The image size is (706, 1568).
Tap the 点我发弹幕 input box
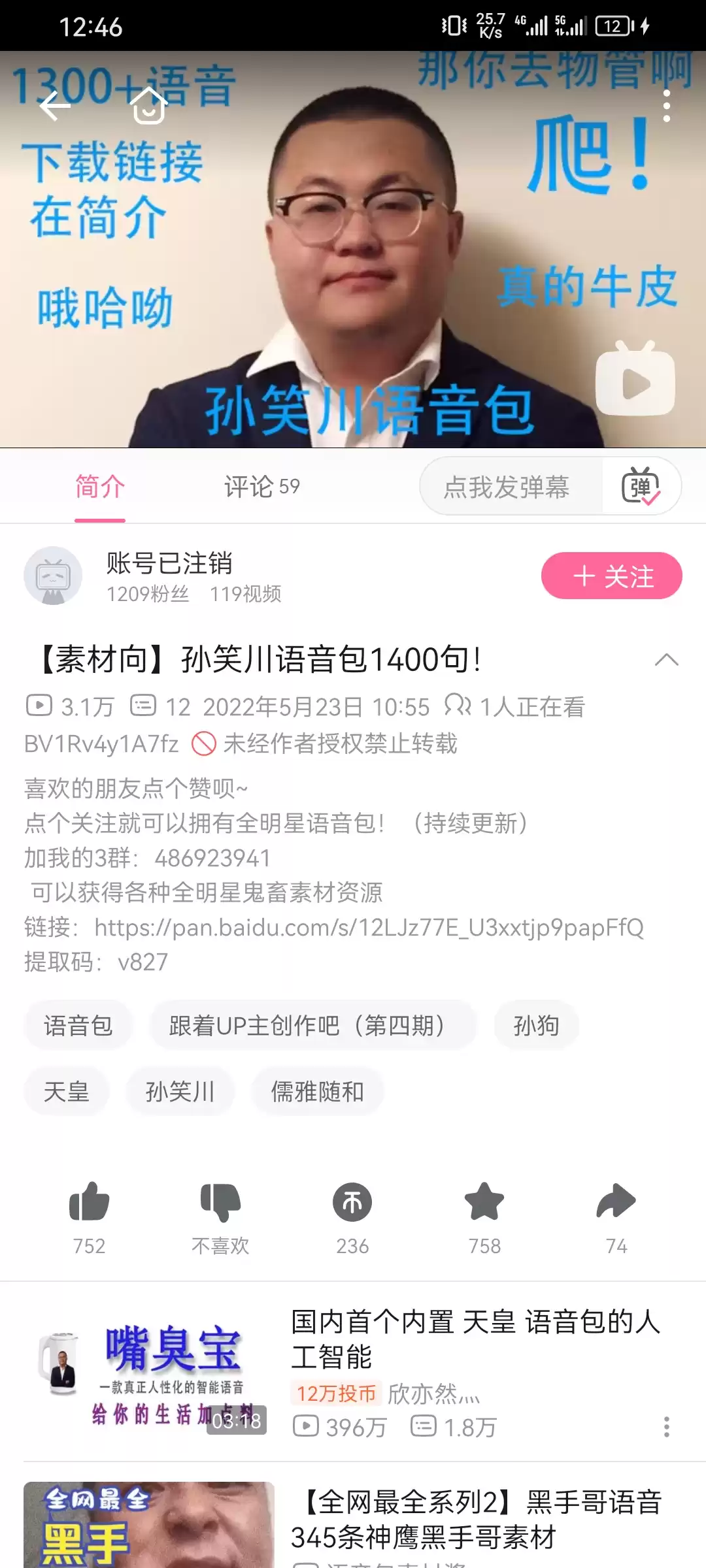point(507,487)
